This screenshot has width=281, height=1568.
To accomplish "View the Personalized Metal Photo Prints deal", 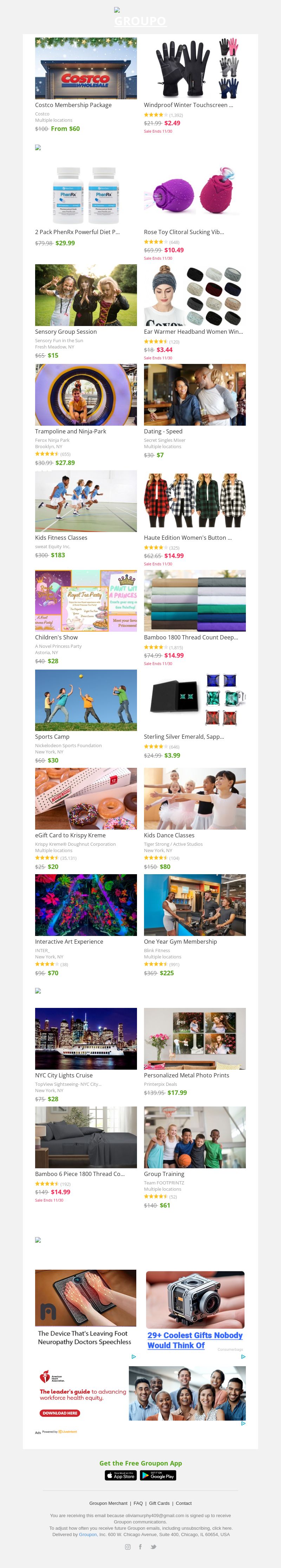I will click(186, 1075).
